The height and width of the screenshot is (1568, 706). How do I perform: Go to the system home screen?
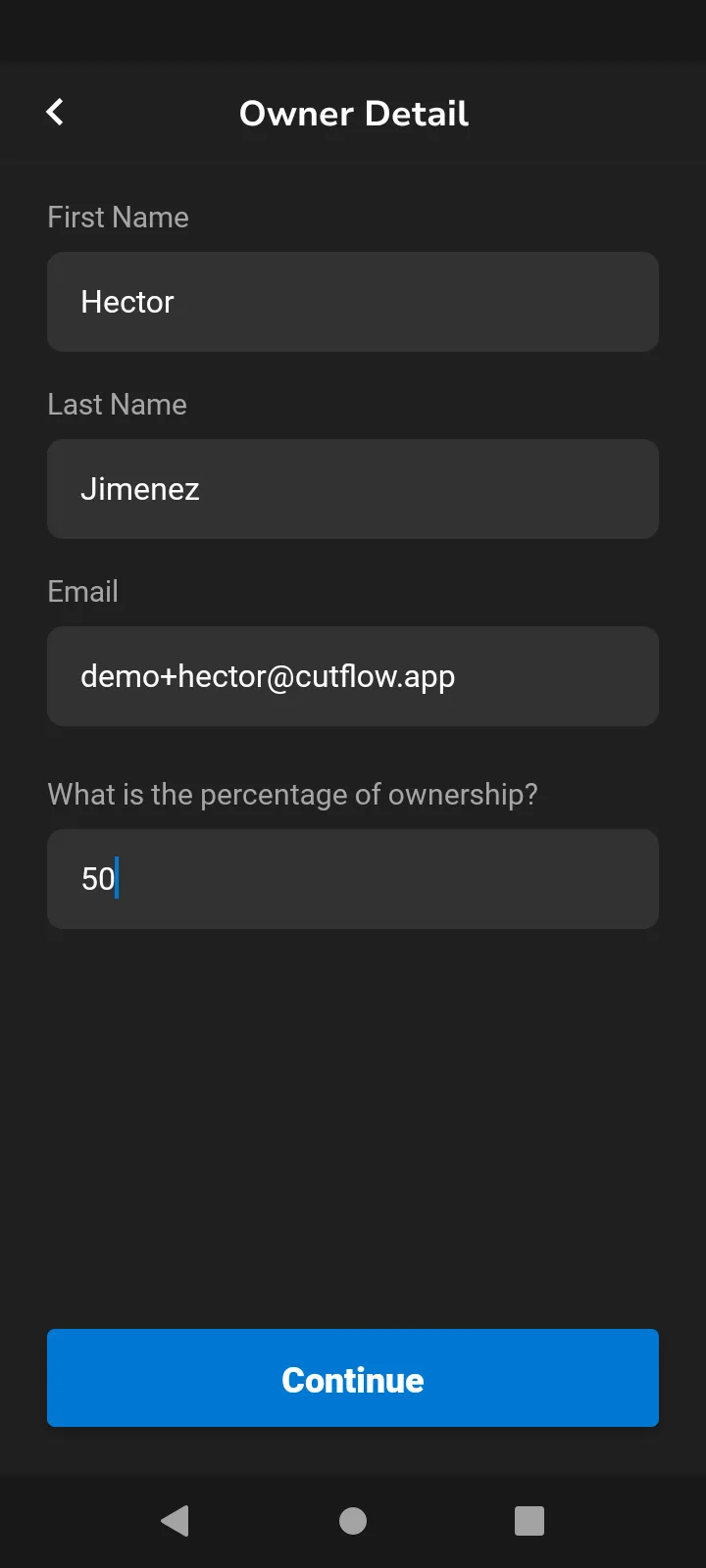pyautogui.click(x=353, y=1521)
